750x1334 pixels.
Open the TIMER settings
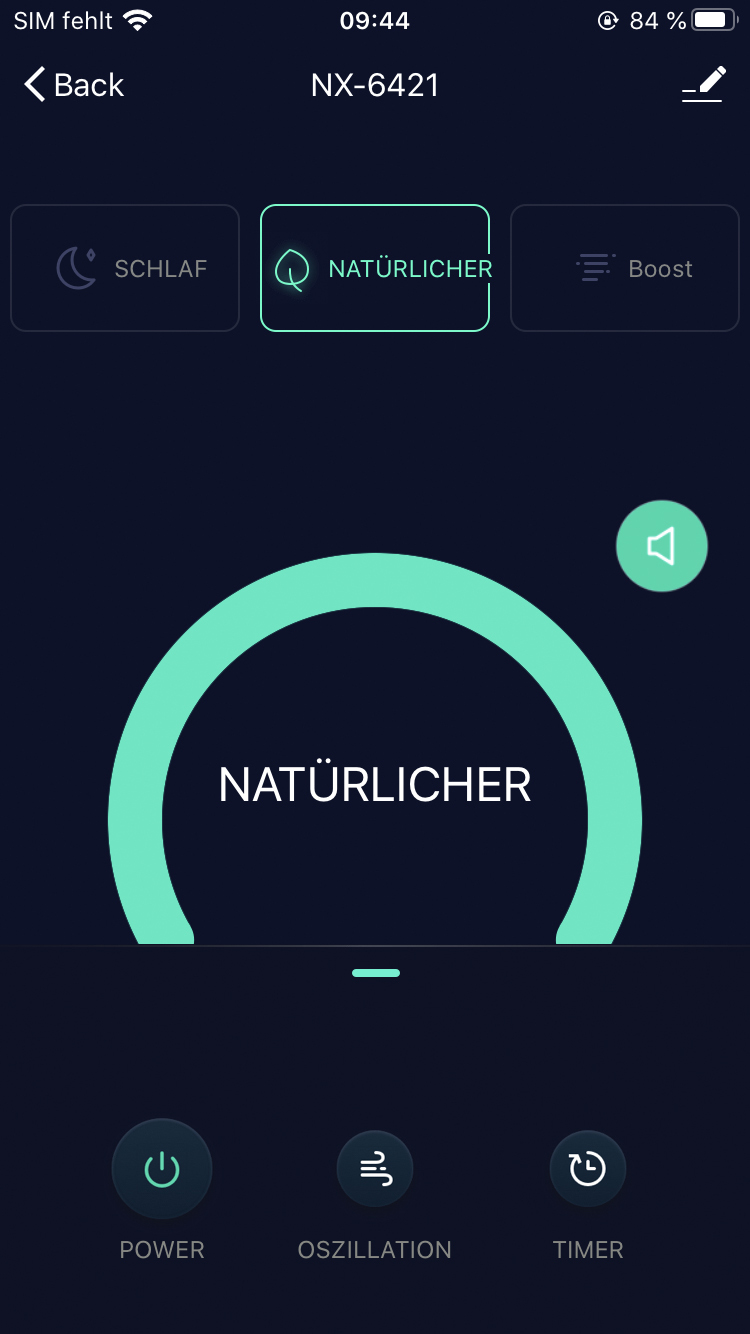click(588, 1168)
